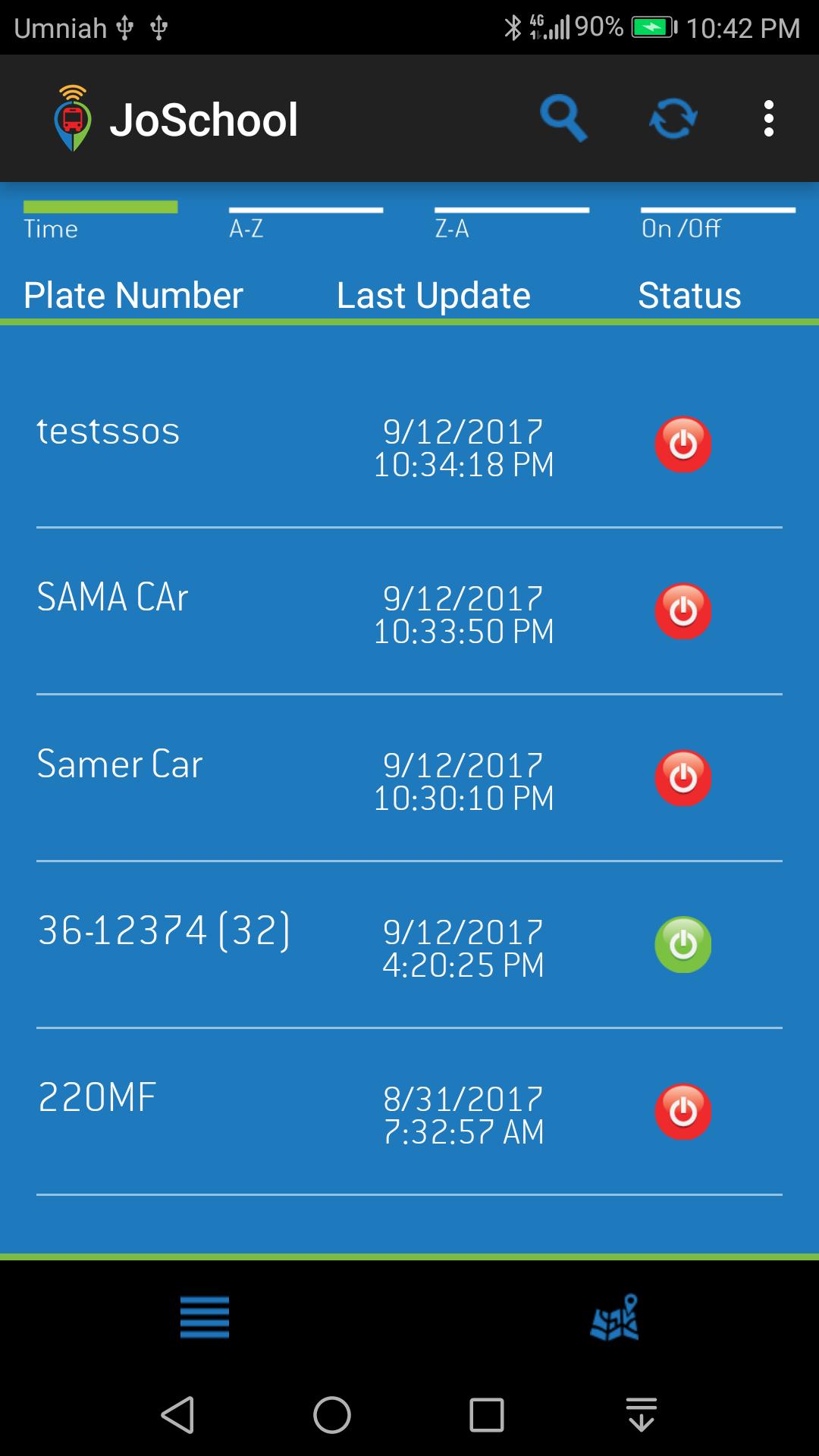Open the search magnifier in the app bar

[x=563, y=119]
